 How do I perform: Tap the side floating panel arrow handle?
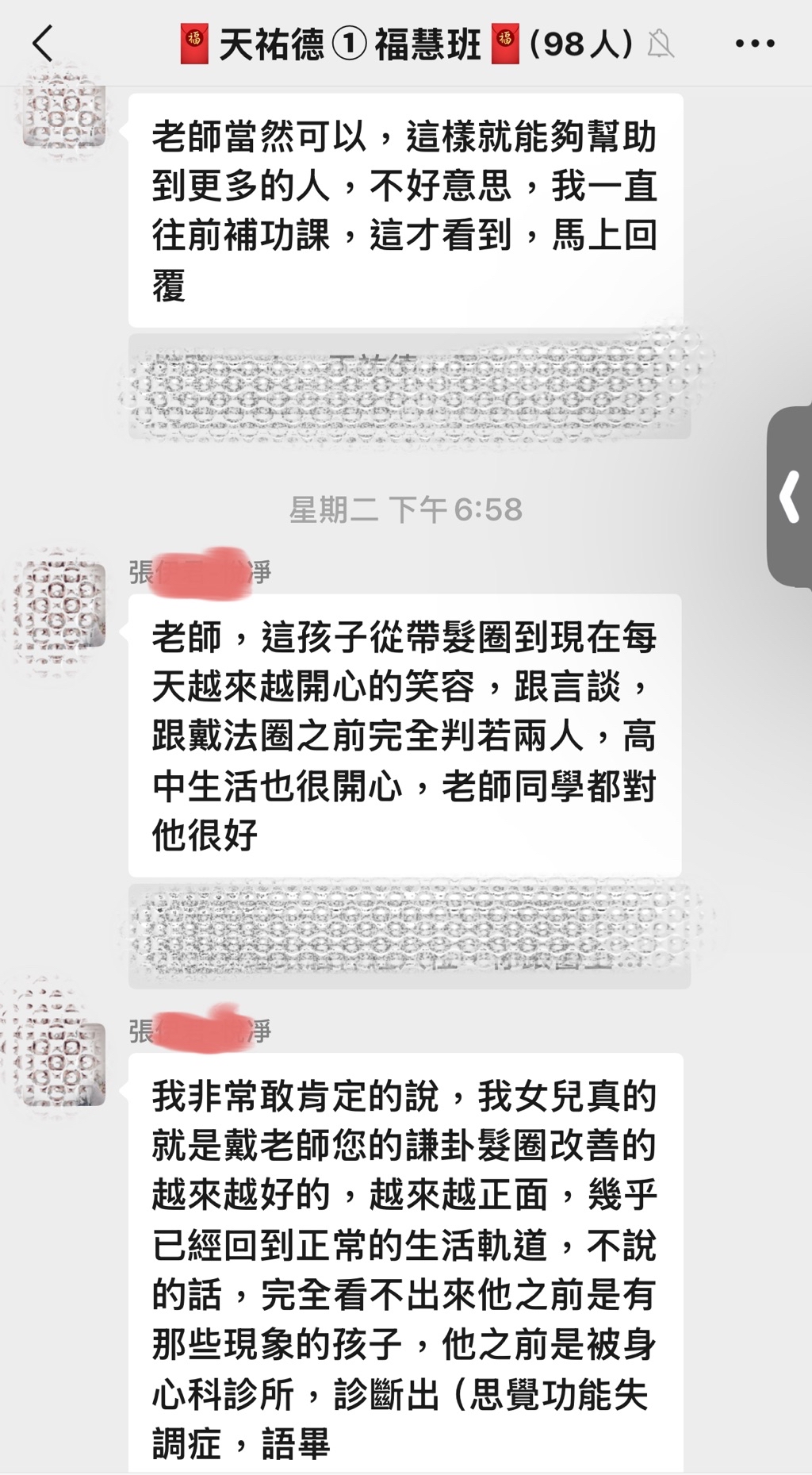click(790, 497)
